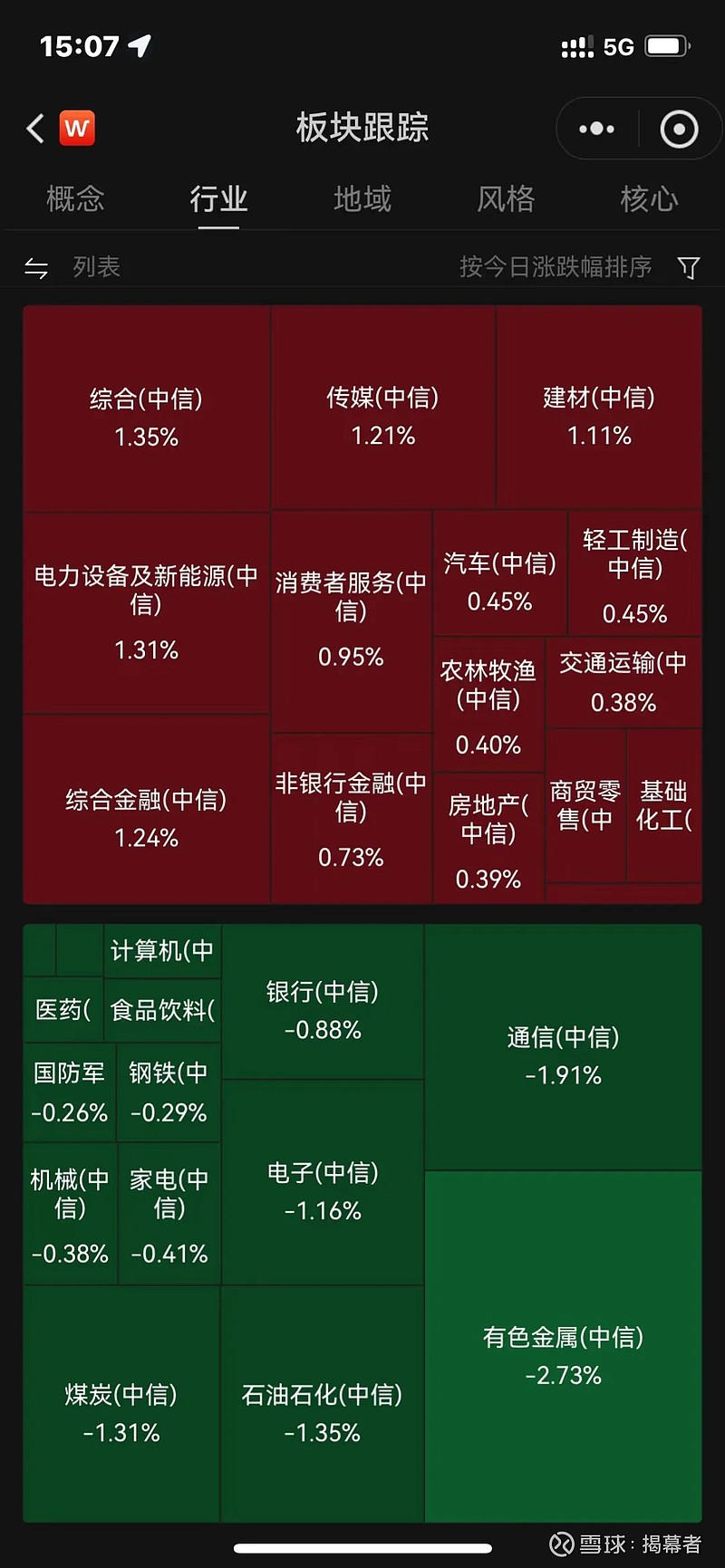This screenshot has height=1568, width=725.
Task: Open the 煤炭(中信) sector tile
Action: tap(121, 1404)
